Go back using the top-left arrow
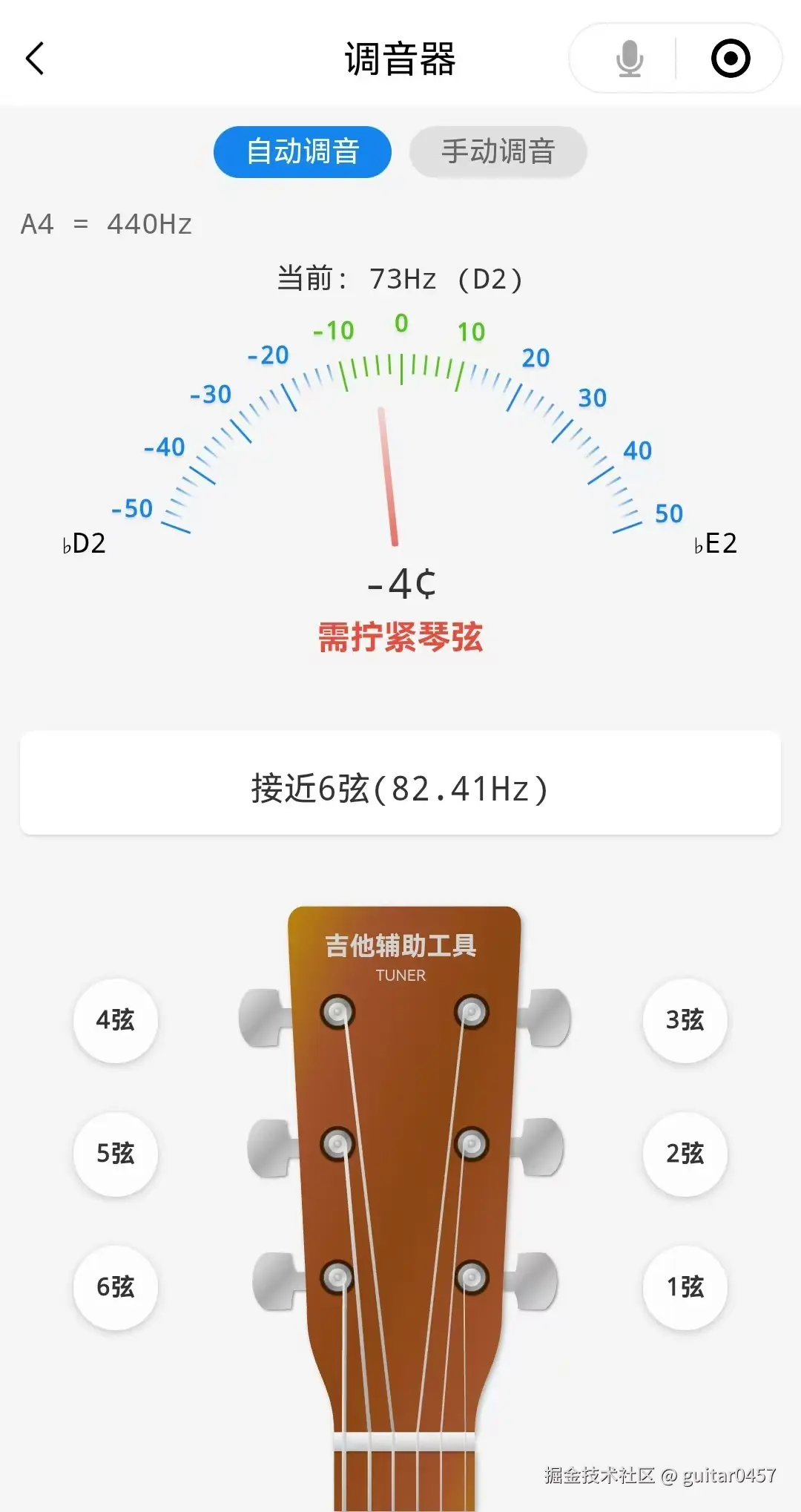 35,59
